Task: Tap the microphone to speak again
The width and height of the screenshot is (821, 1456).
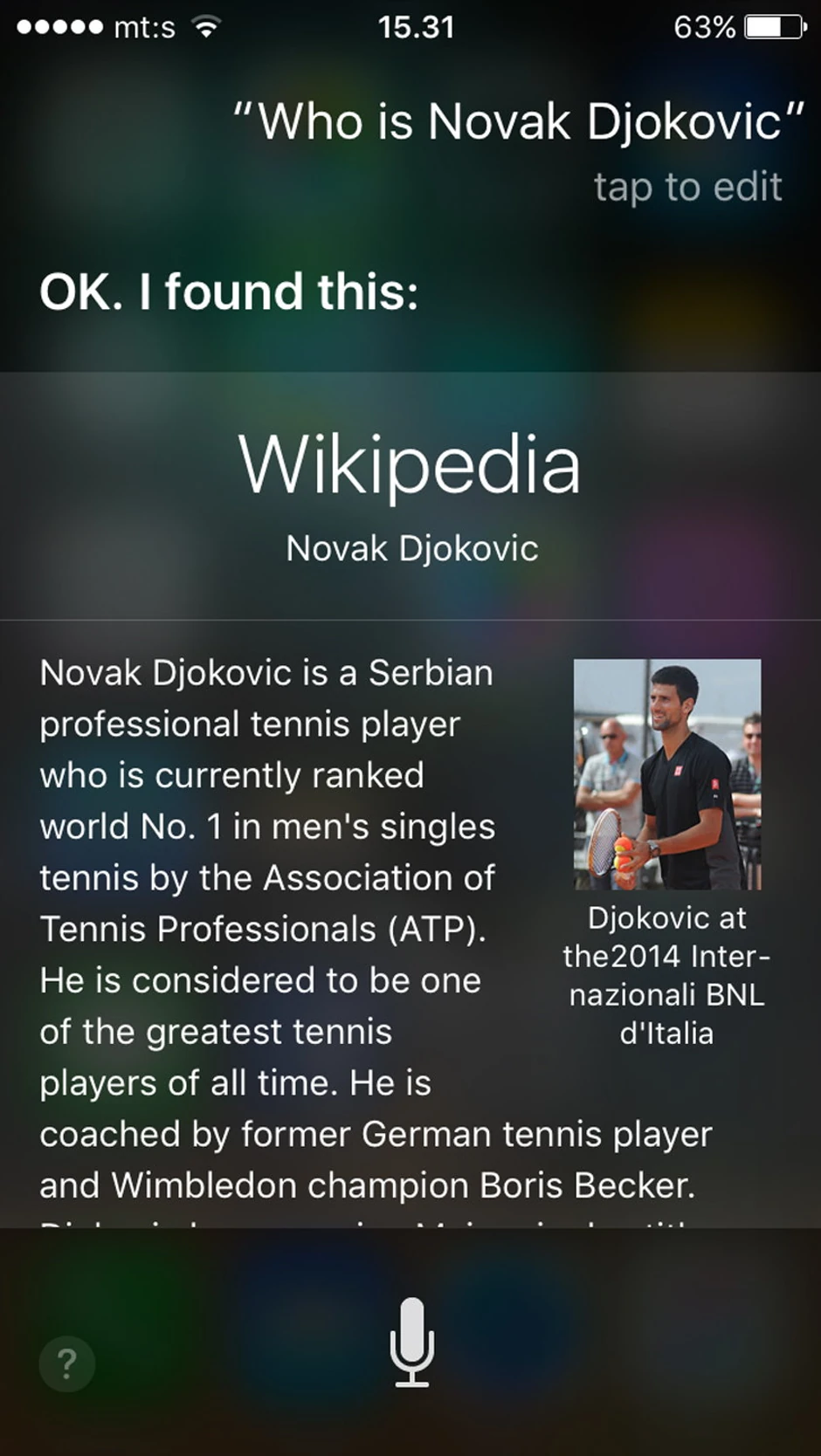Action: 411,1343
